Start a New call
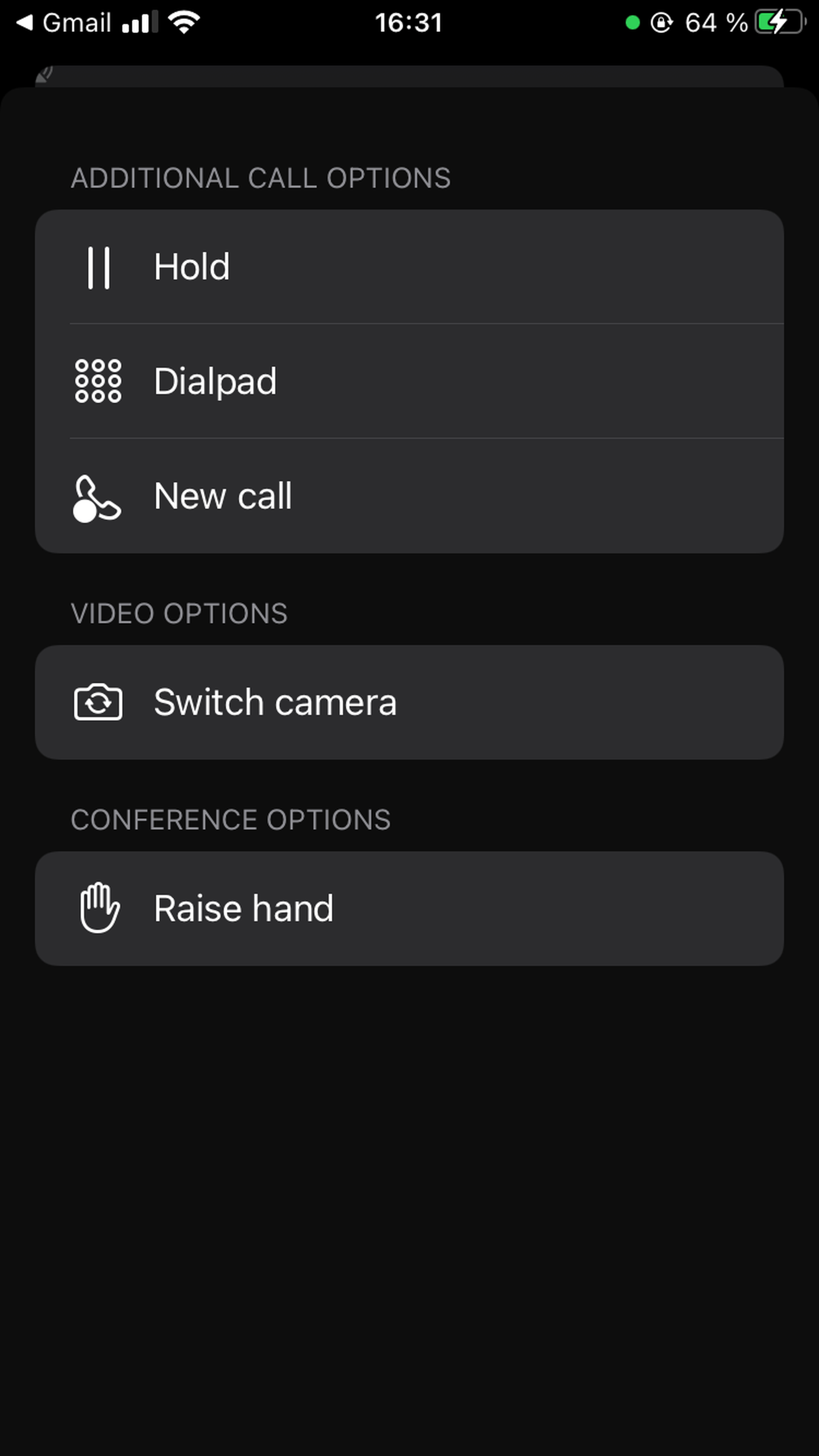819x1456 pixels. [x=409, y=496]
